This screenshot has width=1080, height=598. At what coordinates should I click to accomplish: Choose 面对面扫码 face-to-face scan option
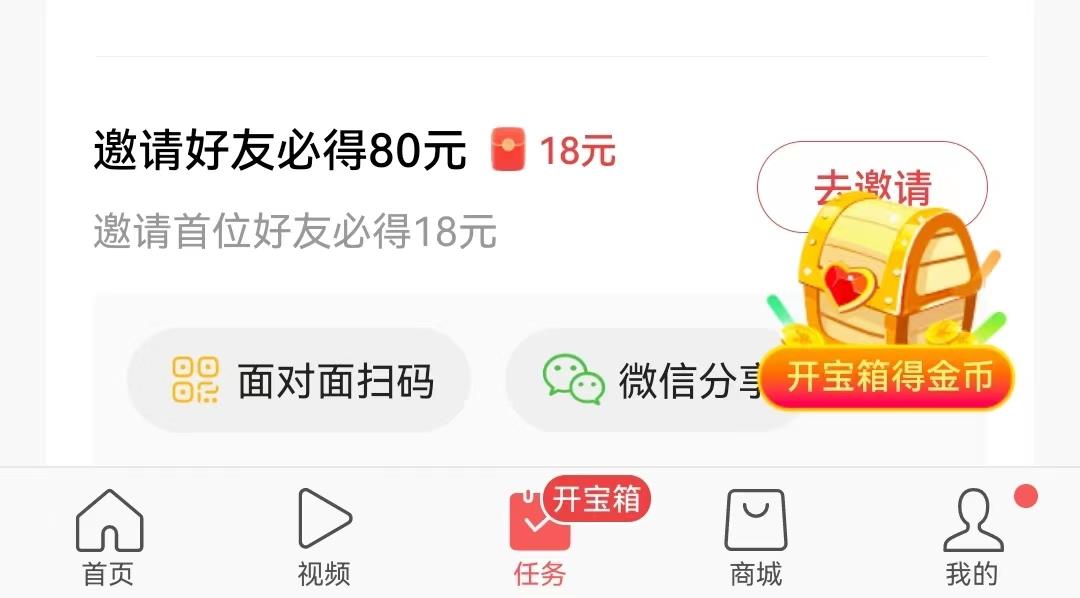pos(300,381)
